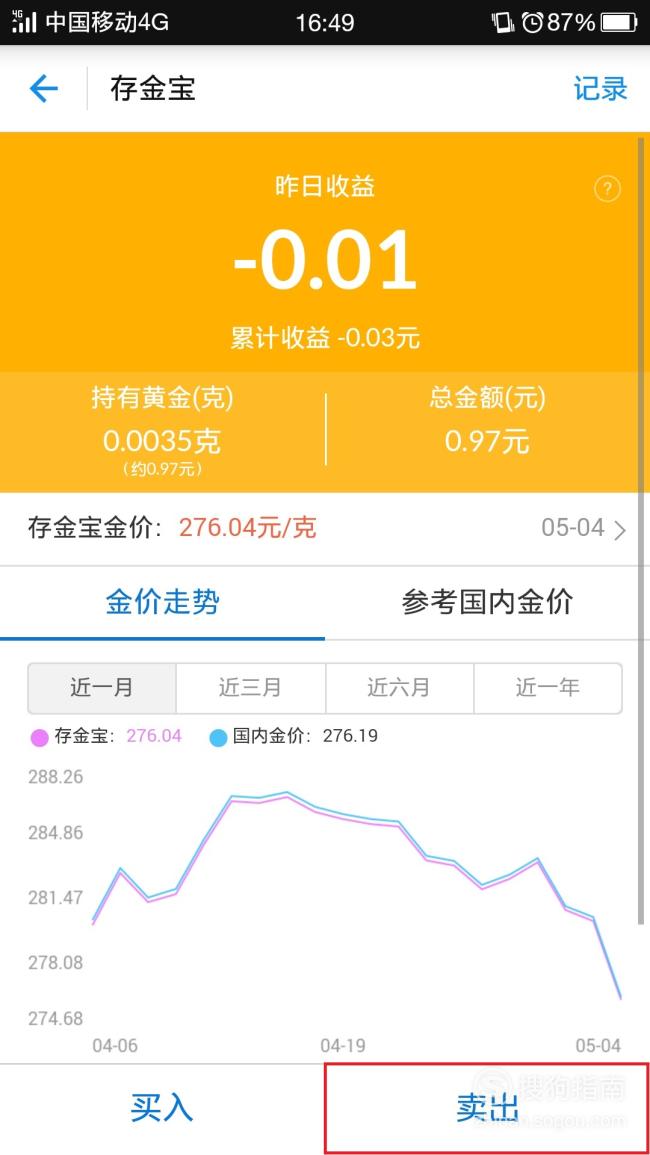Open 记录 transaction records
Screen dimensions: 650x1155
(600, 89)
